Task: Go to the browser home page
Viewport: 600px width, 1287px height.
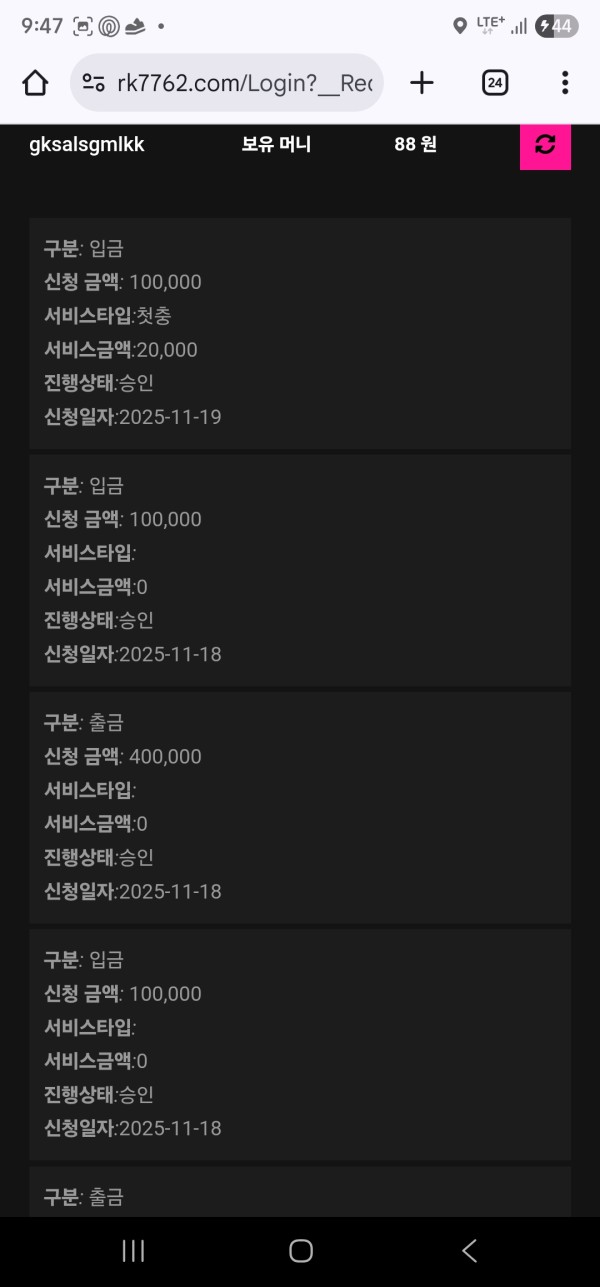Action: [35, 83]
